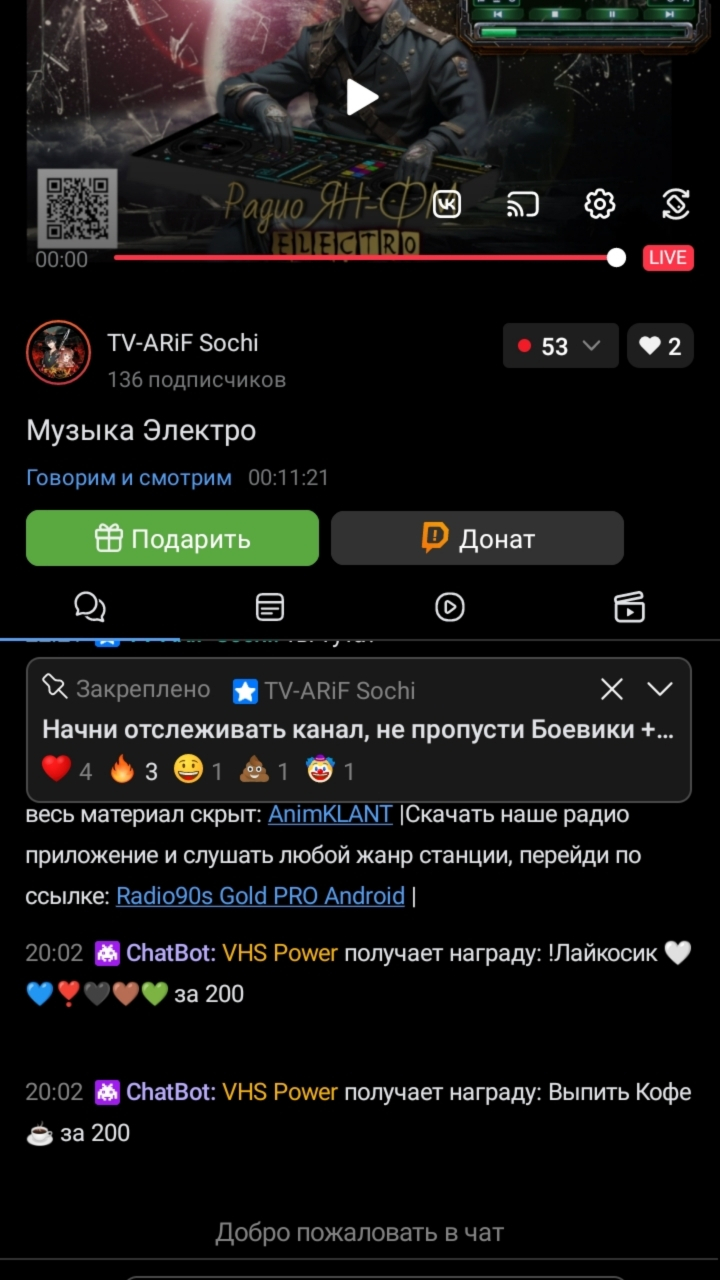Switch to the clips tab
This screenshot has height=1280, width=720.
click(629, 607)
